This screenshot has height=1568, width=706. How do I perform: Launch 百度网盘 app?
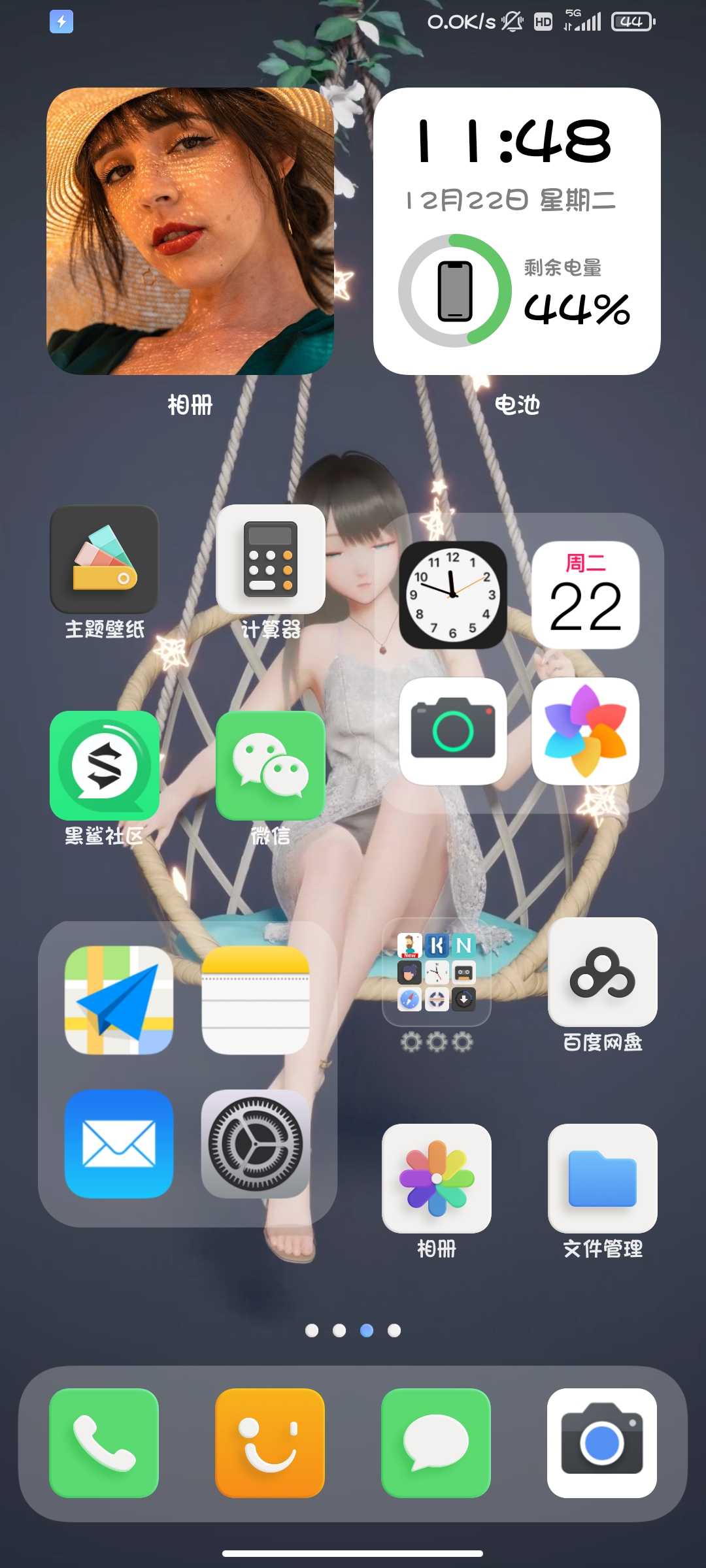[x=603, y=972]
